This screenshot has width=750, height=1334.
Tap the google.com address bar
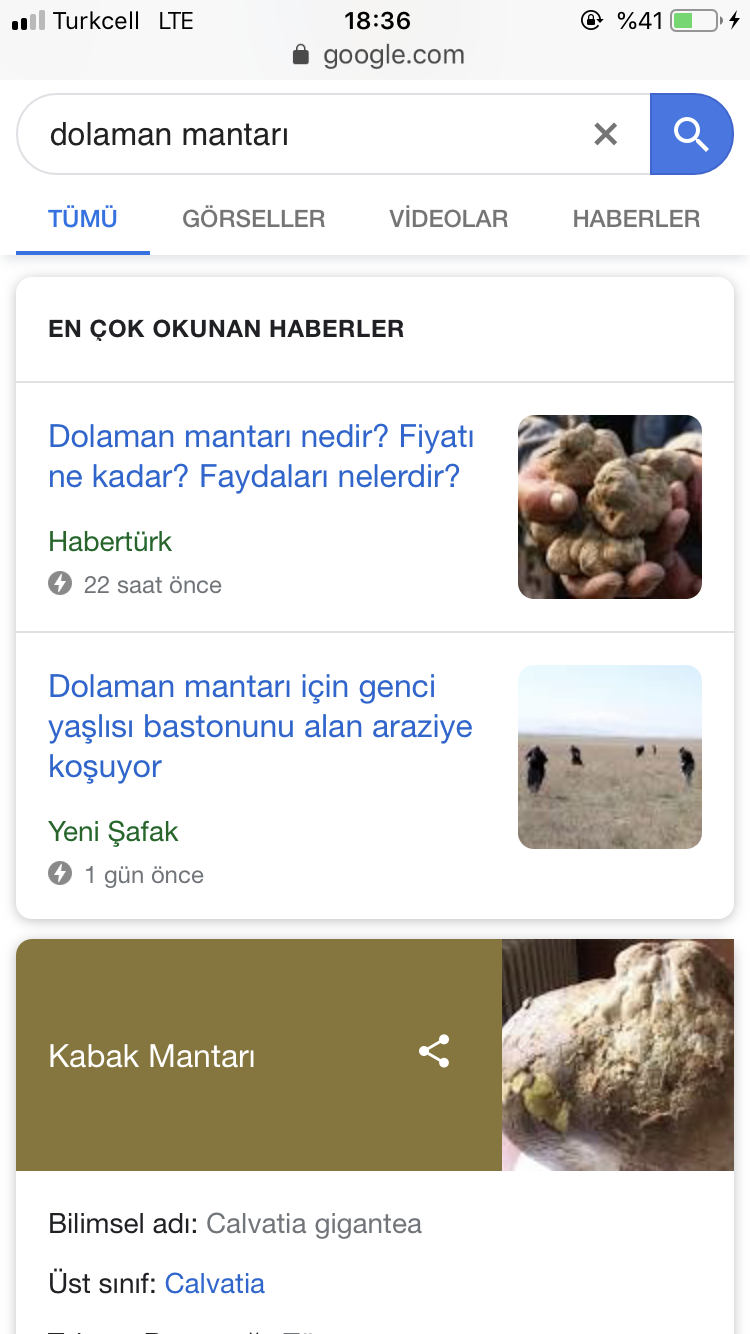pos(378,54)
